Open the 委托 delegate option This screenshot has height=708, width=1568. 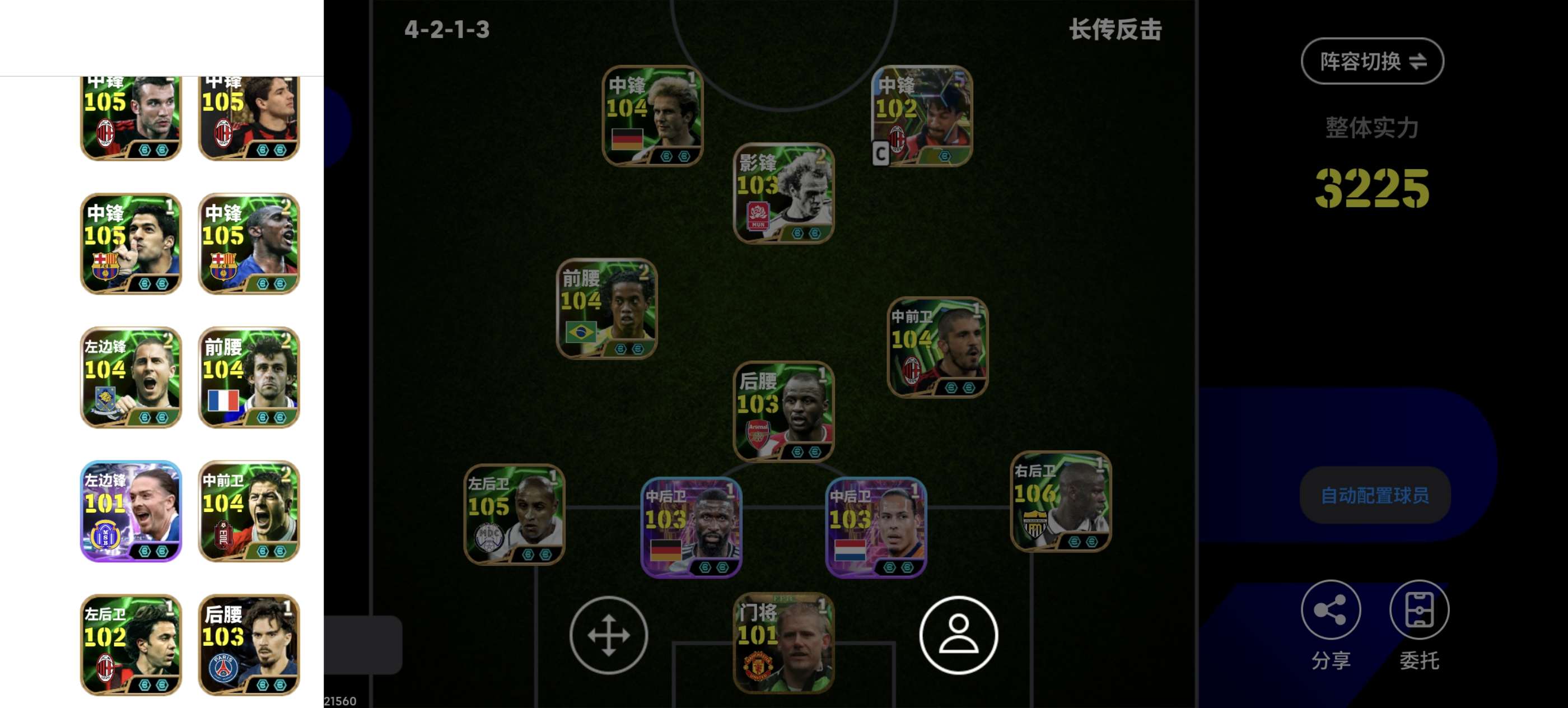click(1418, 610)
